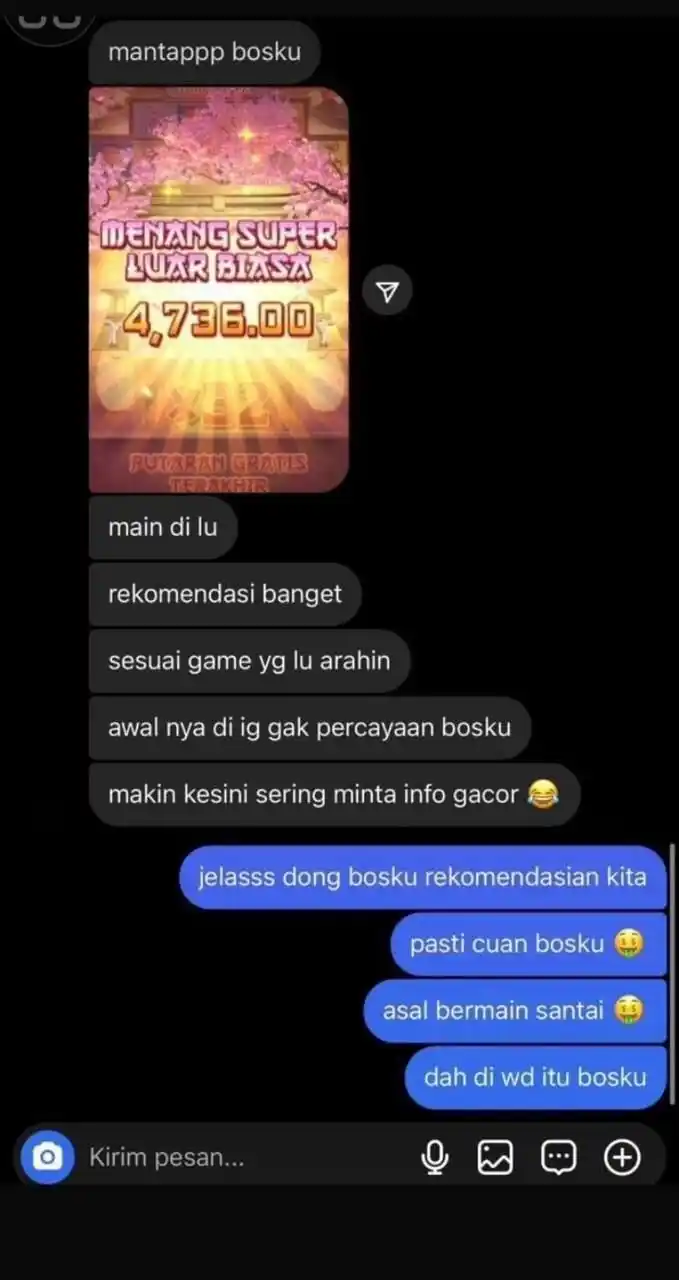Record a voice message with the microphone
Image resolution: width=679 pixels, height=1280 pixels.
[x=434, y=1158]
